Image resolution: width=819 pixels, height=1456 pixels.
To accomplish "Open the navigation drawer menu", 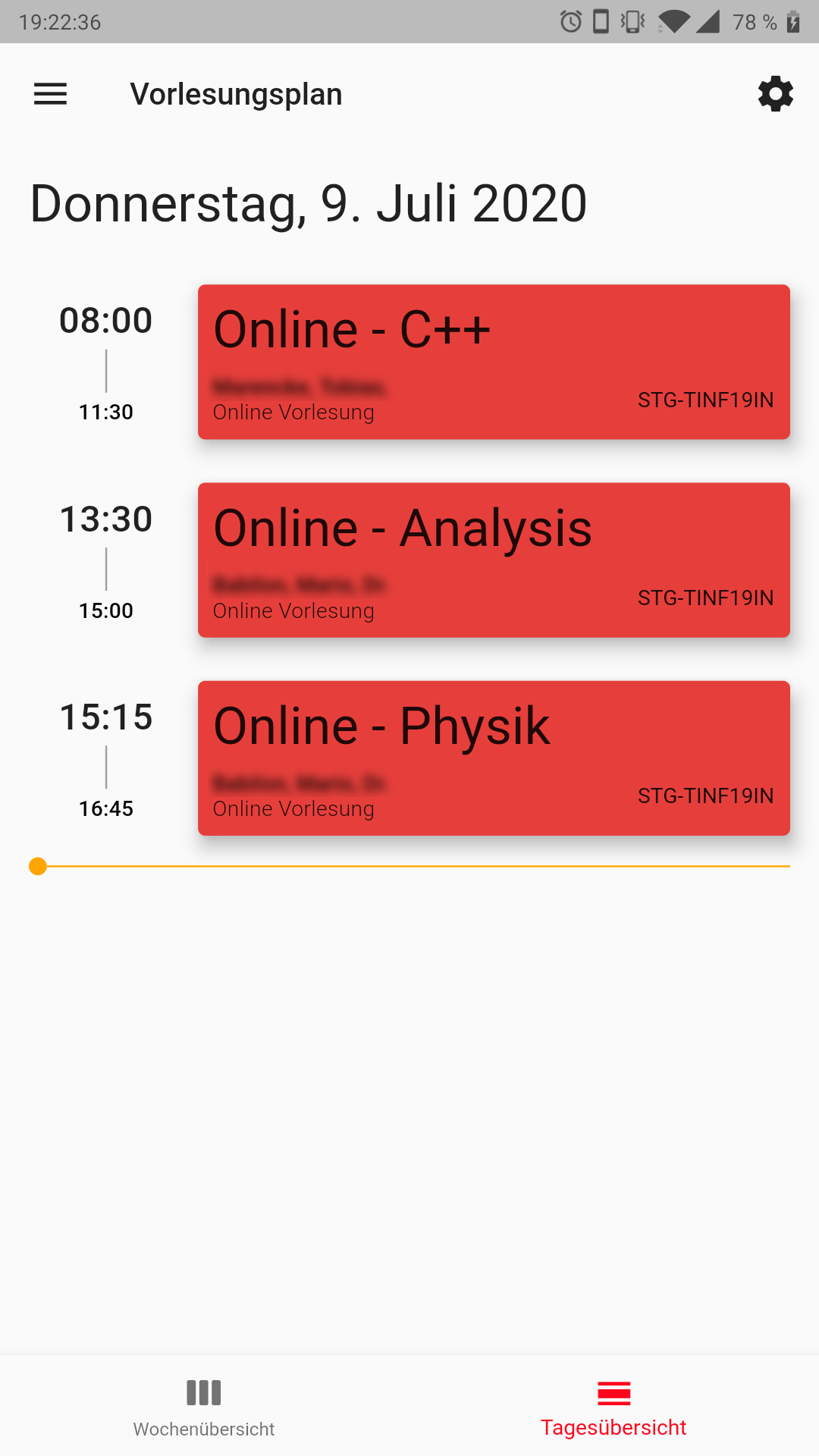I will pos(51,94).
